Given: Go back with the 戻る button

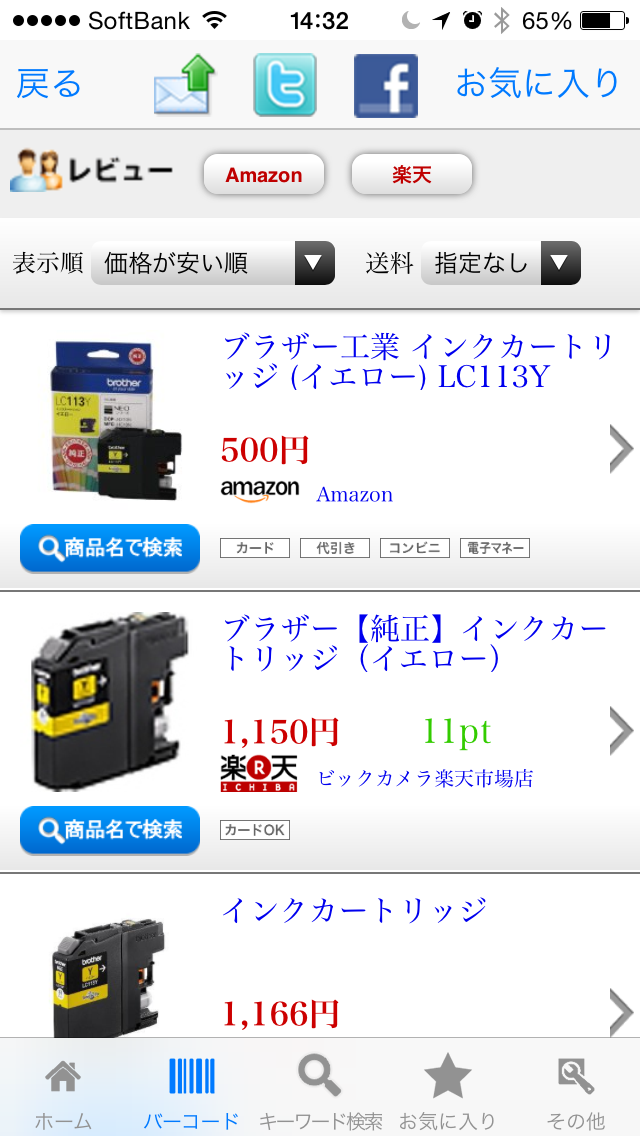Looking at the screenshot, I should pyautogui.click(x=49, y=84).
